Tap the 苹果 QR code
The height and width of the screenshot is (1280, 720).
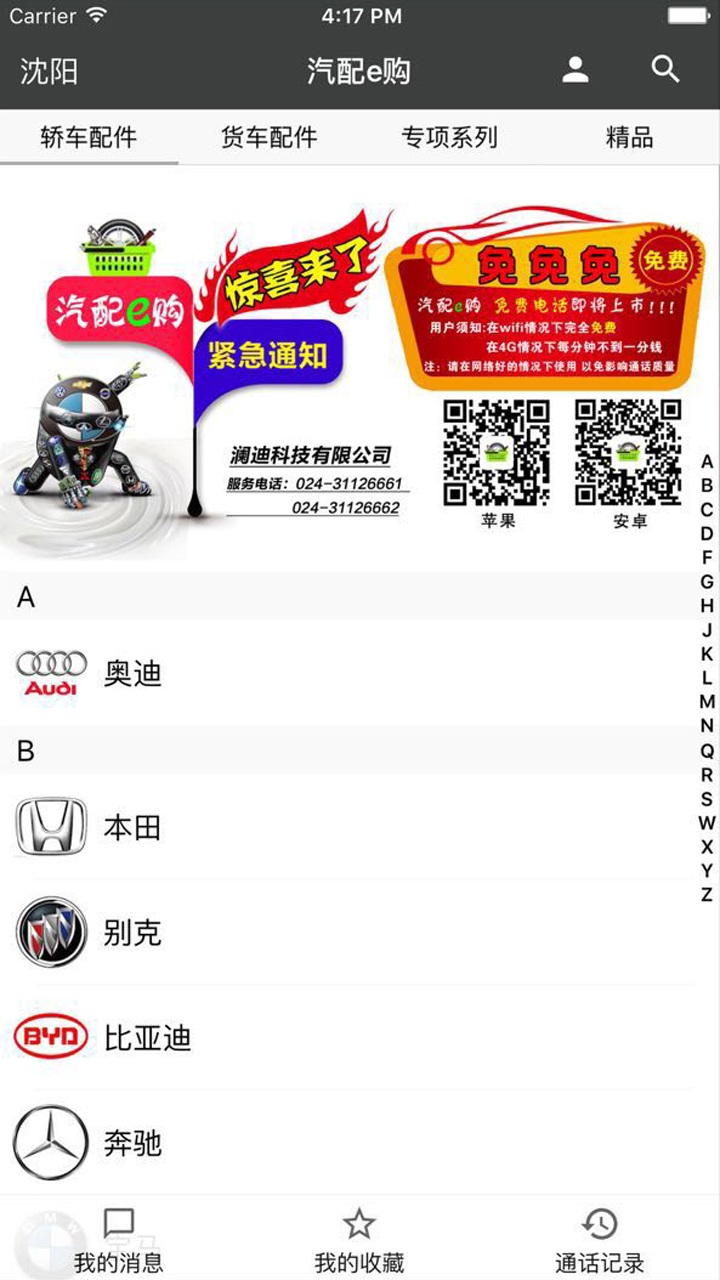point(497,455)
